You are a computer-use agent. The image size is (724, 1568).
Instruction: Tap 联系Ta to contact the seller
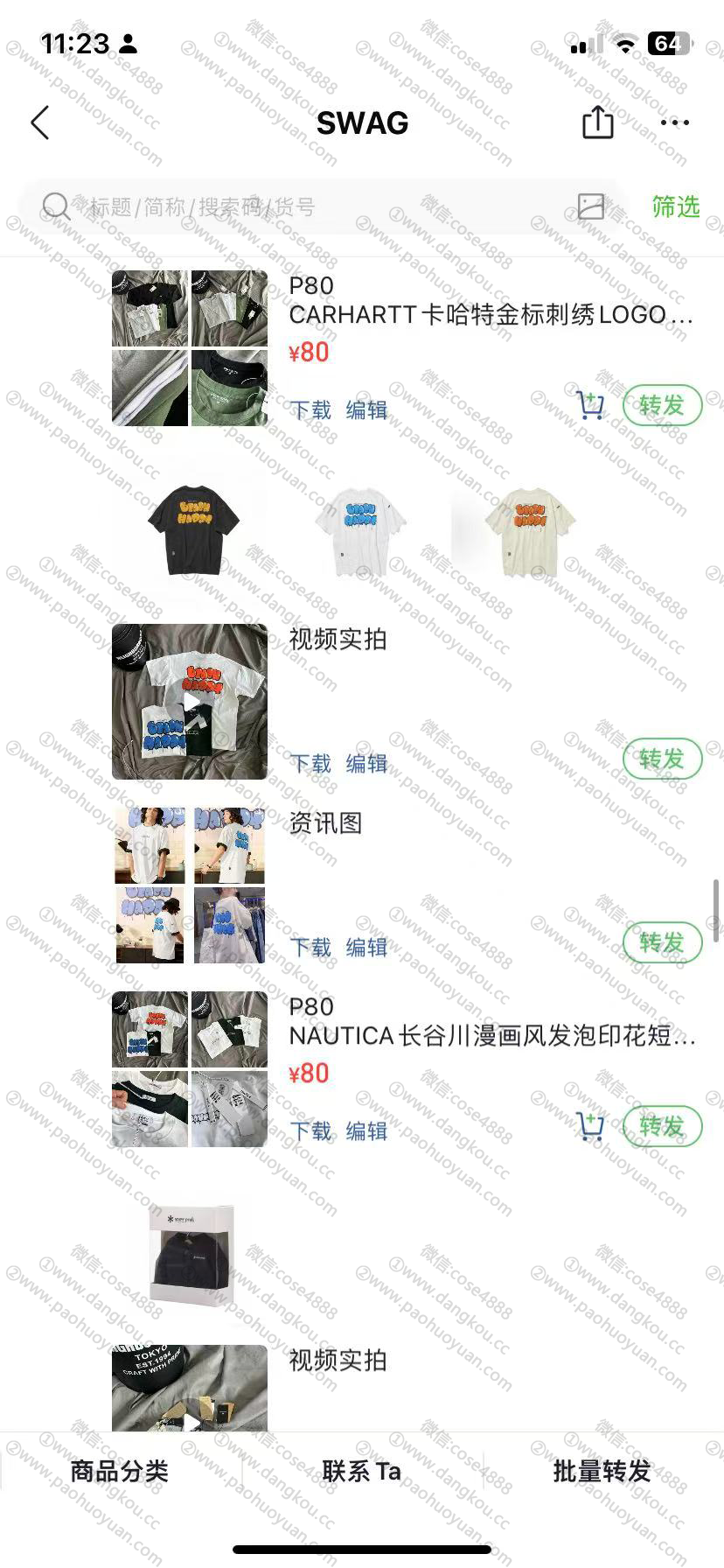(x=361, y=1471)
